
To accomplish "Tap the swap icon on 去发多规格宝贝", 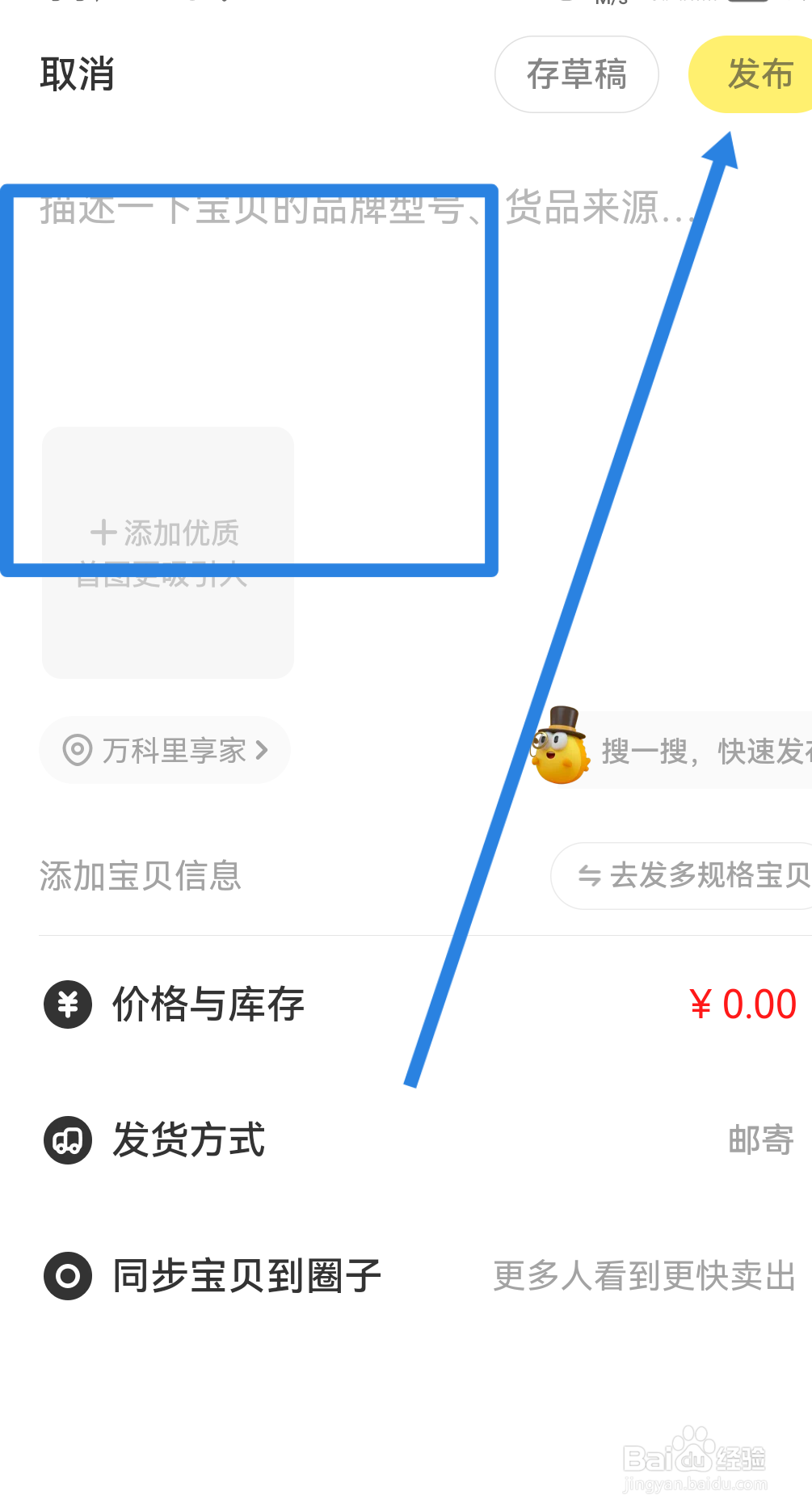I will pyautogui.click(x=589, y=875).
